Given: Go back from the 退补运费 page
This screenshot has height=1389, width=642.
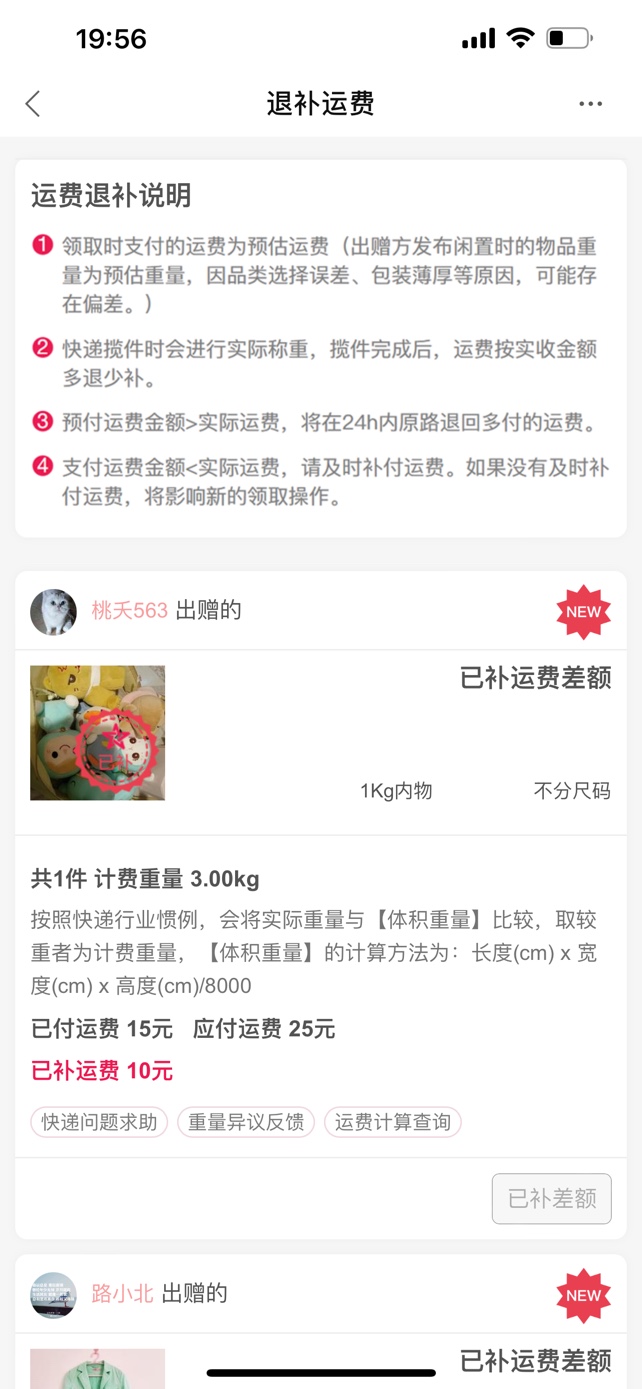Looking at the screenshot, I should [x=33, y=103].
